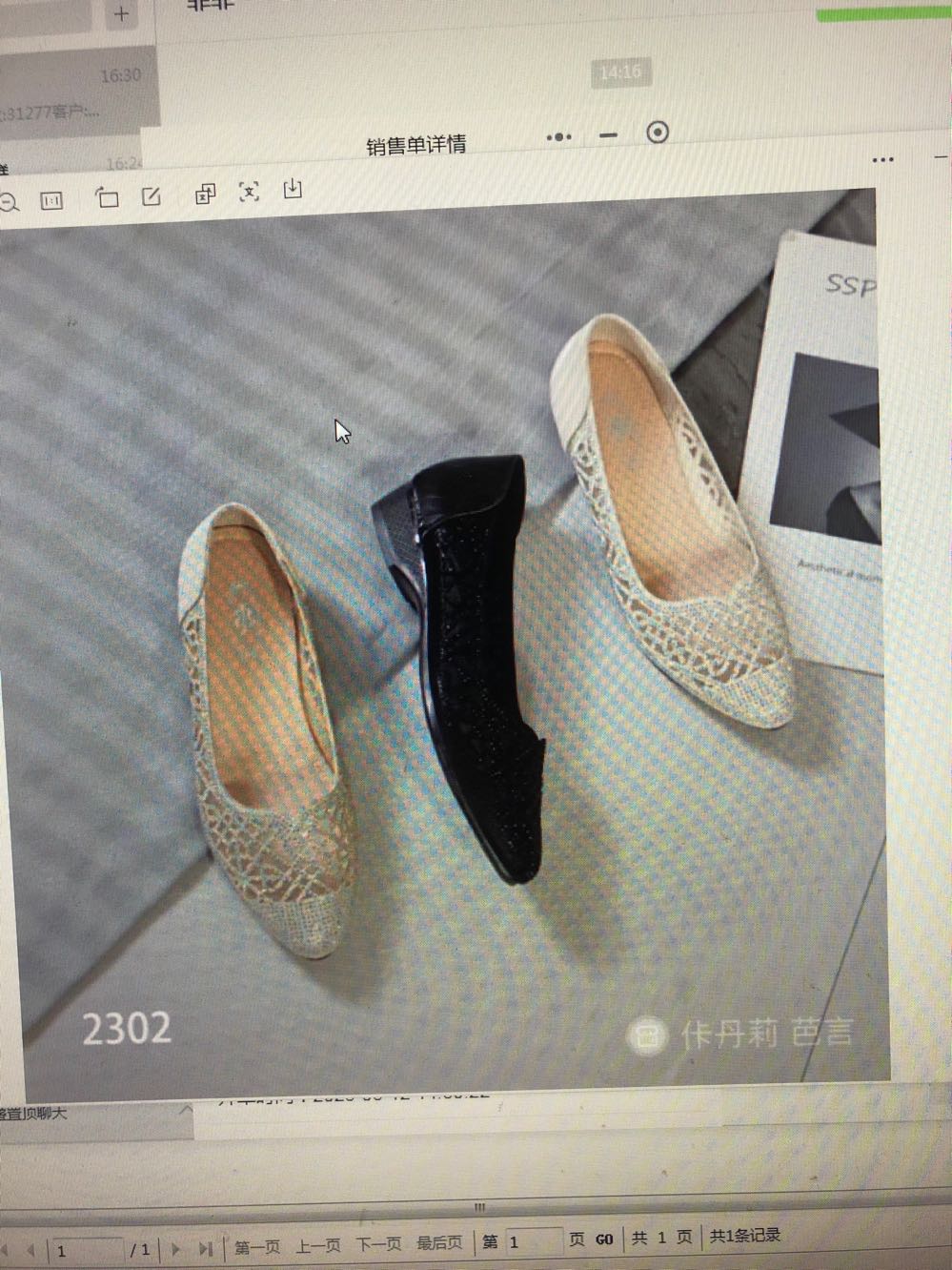Click the last-page arrow in the pager
The height and width of the screenshot is (1270, 952).
tap(205, 1248)
